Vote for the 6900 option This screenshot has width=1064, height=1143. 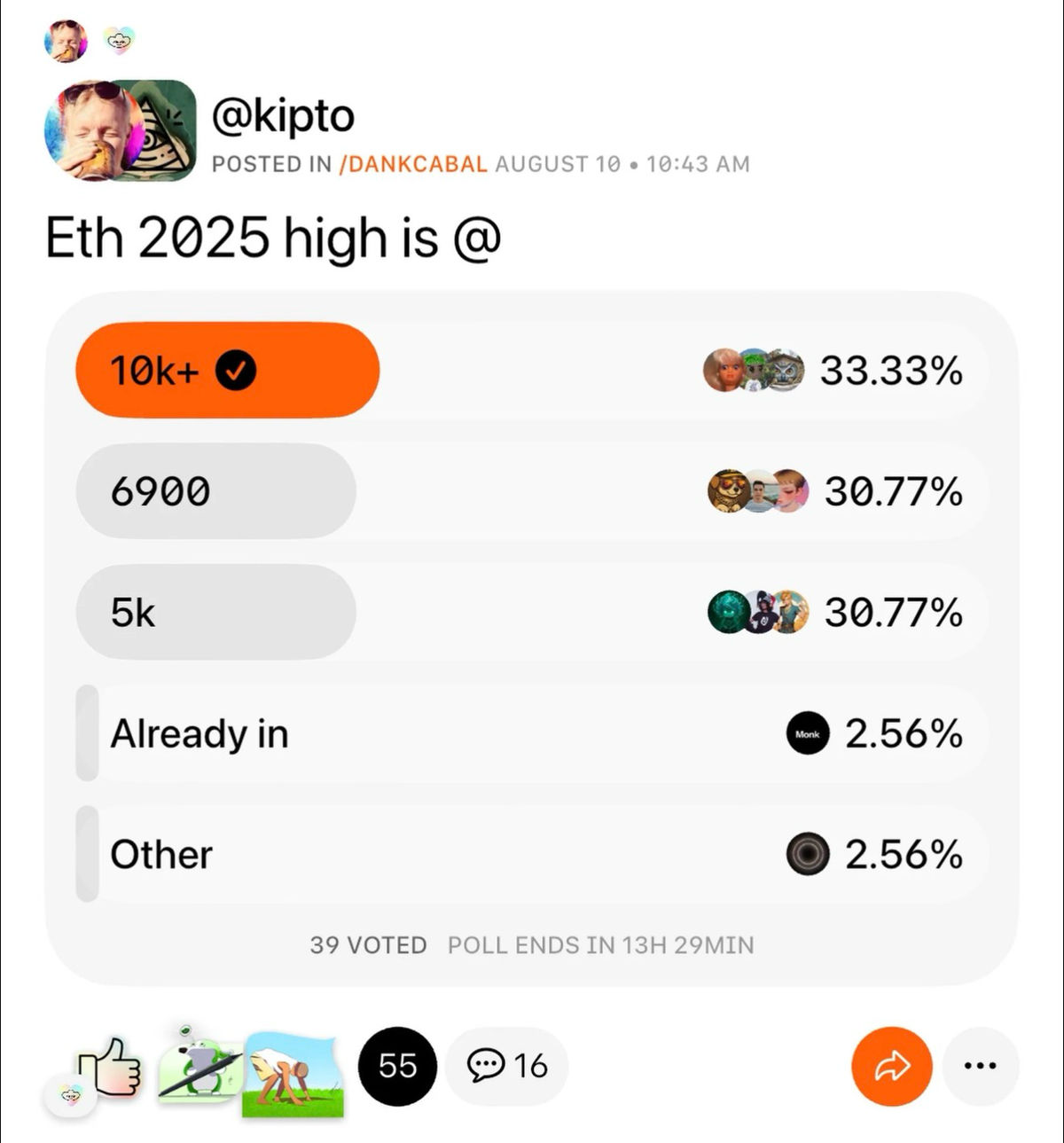point(532,491)
